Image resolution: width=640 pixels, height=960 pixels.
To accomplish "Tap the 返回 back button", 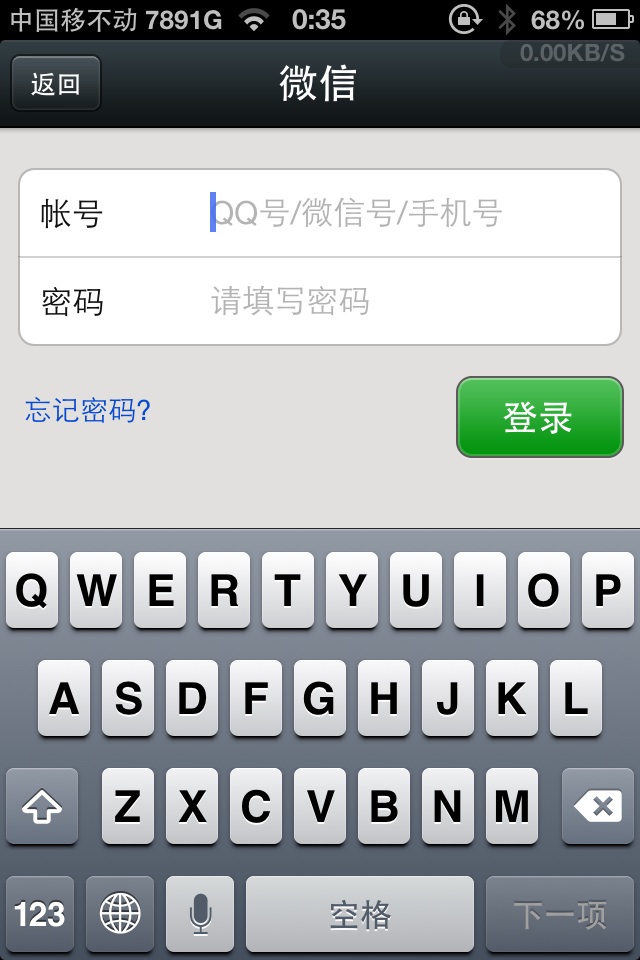I will (56, 84).
